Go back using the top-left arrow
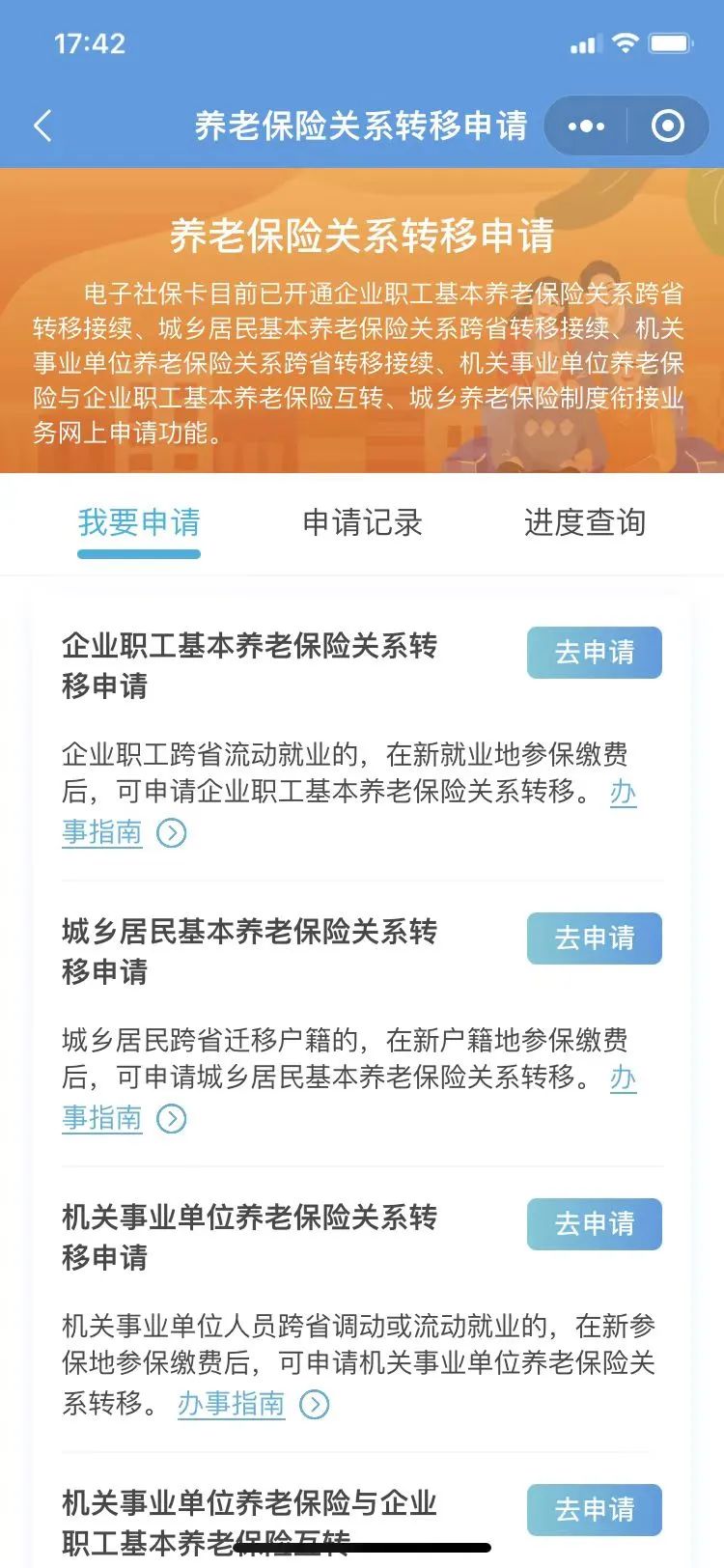Image resolution: width=724 pixels, height=1568 pixels. click(42, 126)
